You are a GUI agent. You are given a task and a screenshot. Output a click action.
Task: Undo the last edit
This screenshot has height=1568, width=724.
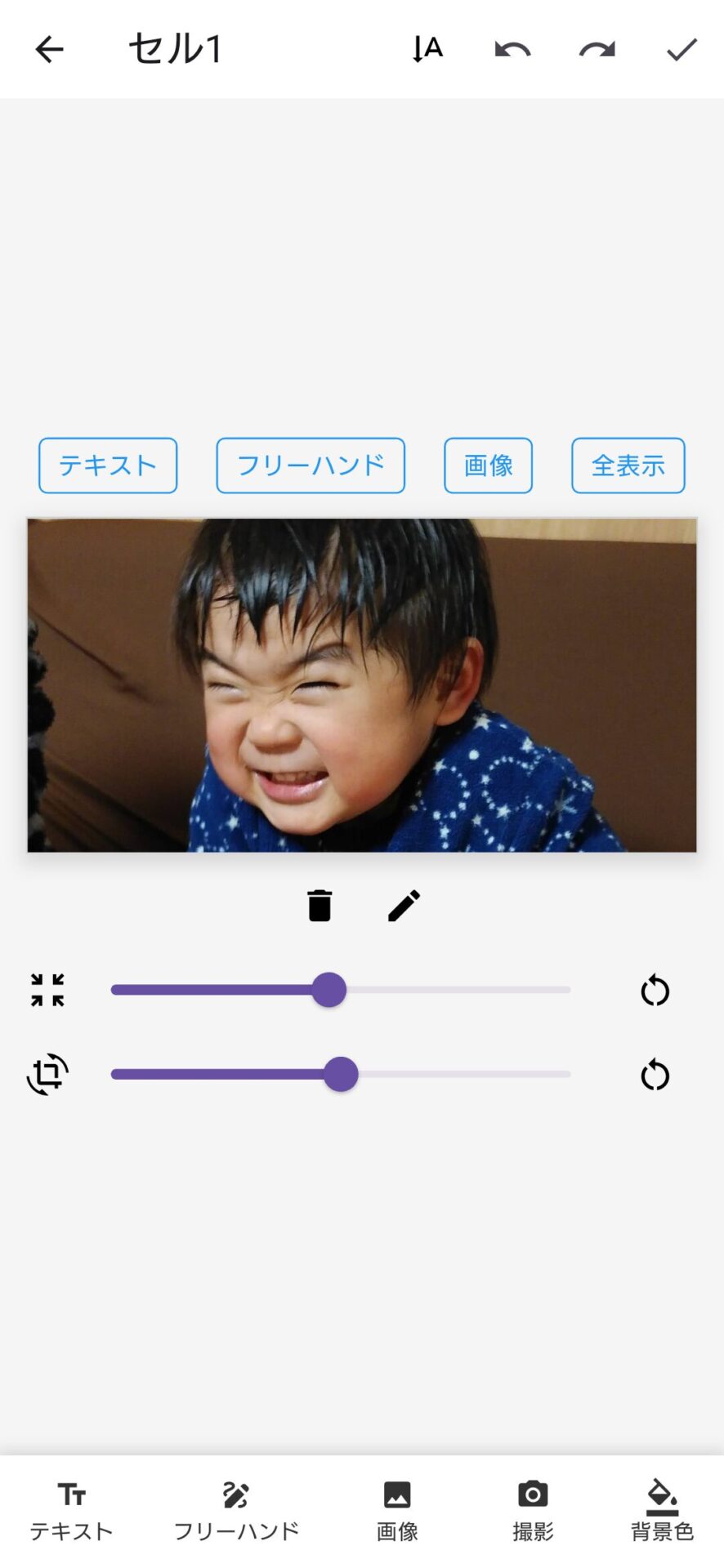pyautogui.click(x=512, y=50)
